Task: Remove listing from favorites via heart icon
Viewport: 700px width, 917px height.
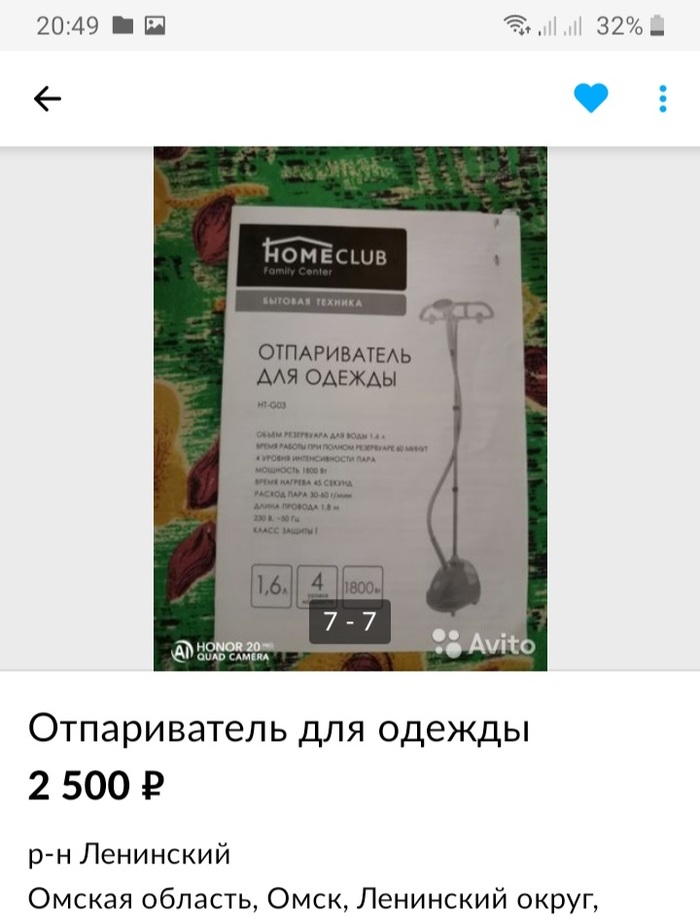Action: click(x=591, y=98)
